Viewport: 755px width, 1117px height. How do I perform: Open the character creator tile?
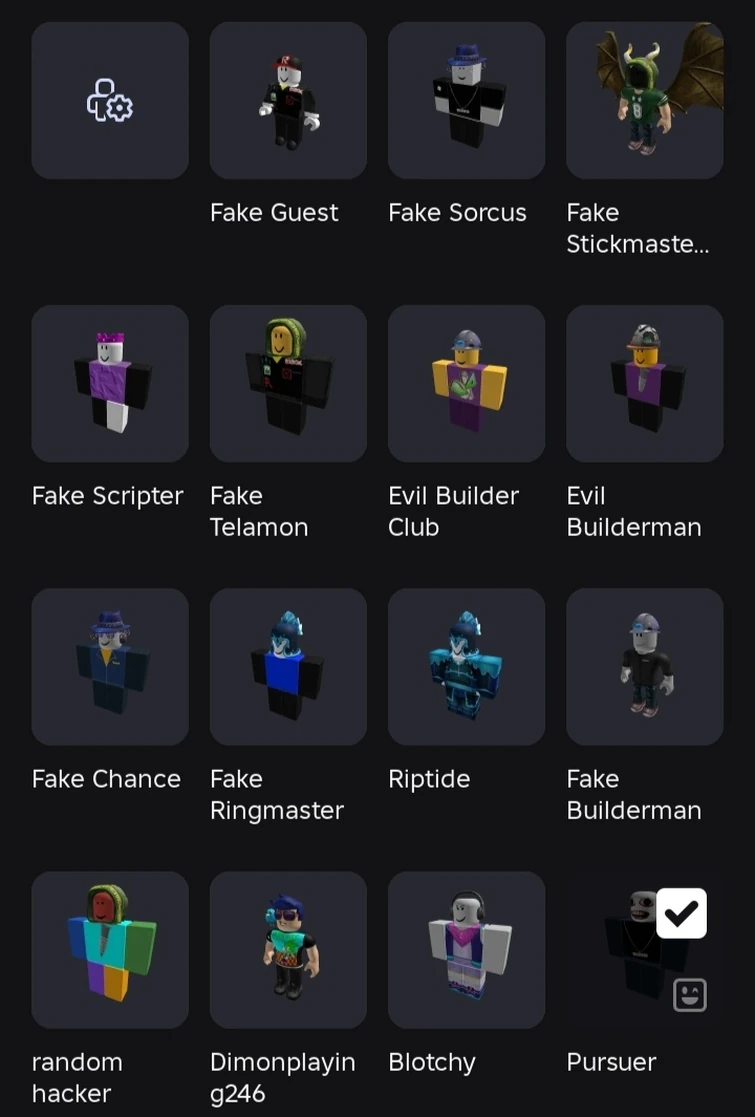click(x=109, y=100)
